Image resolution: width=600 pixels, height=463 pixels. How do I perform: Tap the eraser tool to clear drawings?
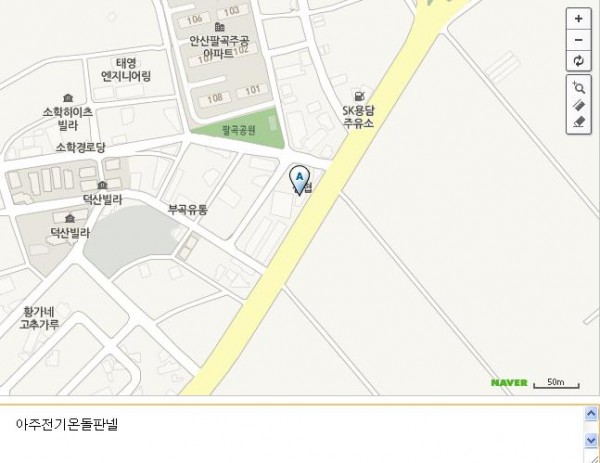click(578, 122)
